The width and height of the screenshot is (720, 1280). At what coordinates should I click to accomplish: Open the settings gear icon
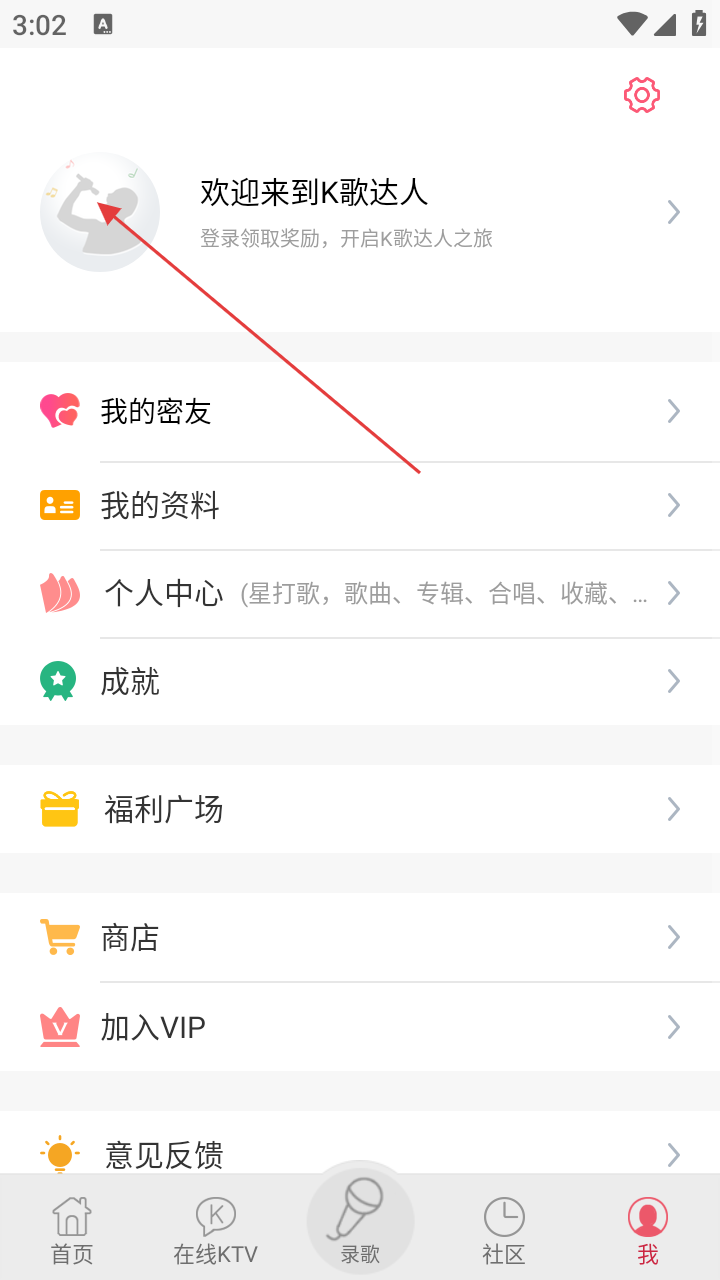pos(641,95)
